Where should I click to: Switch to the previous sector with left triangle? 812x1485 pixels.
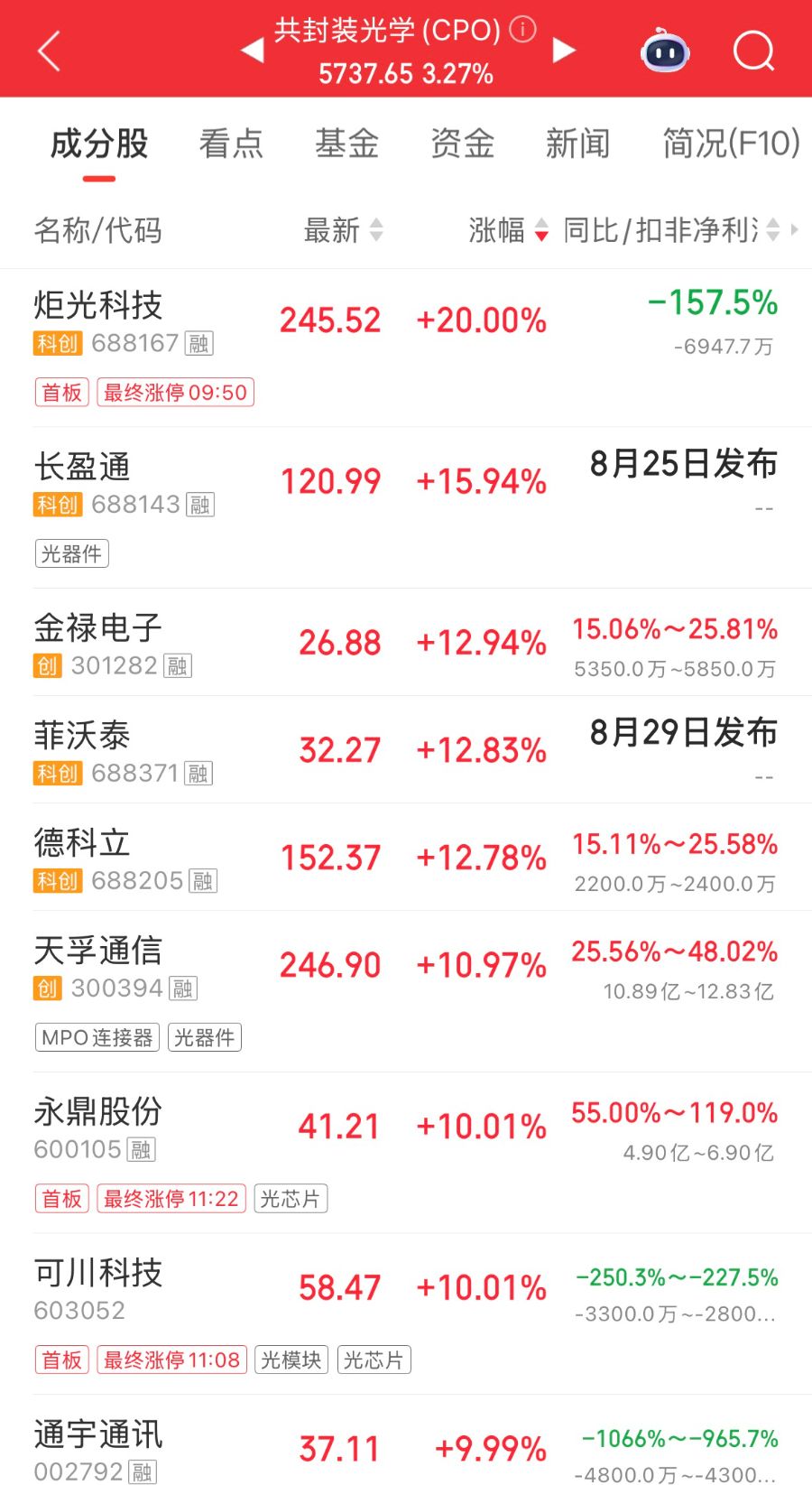tap(254, 51)
